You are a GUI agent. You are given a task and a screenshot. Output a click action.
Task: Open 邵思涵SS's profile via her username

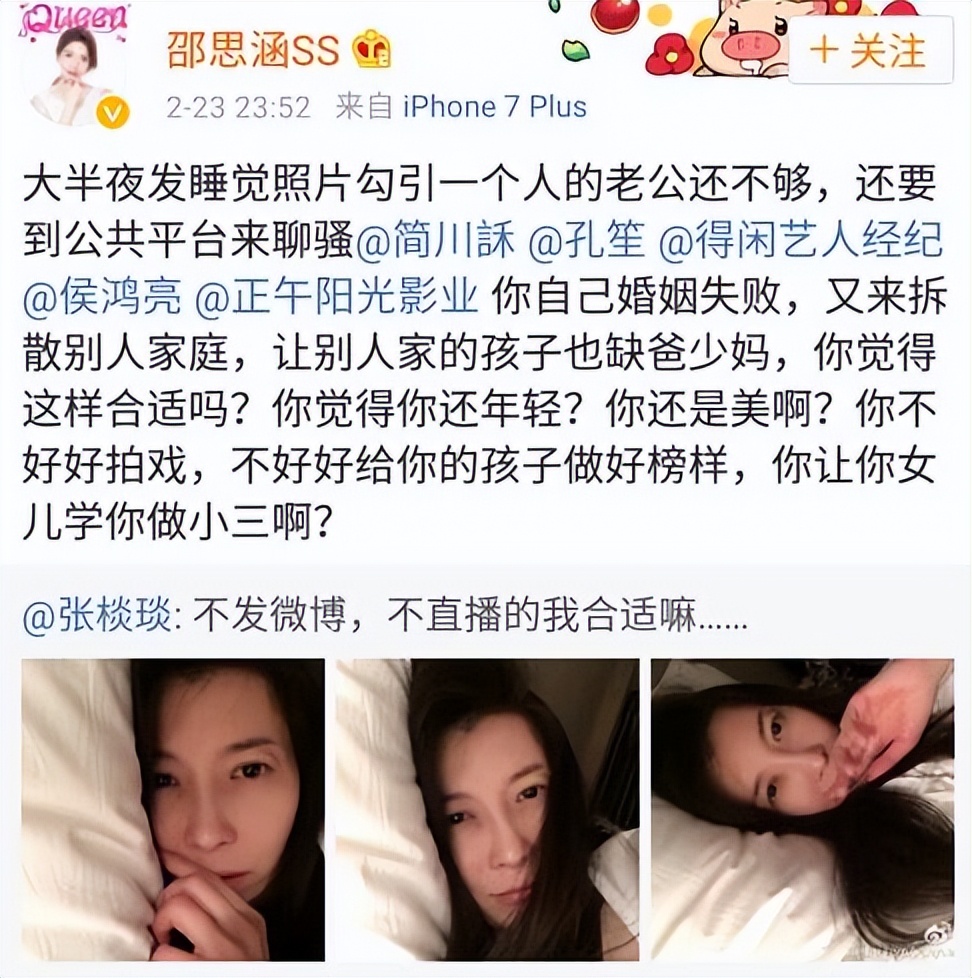pyautogui.click(x=250, y=52)
